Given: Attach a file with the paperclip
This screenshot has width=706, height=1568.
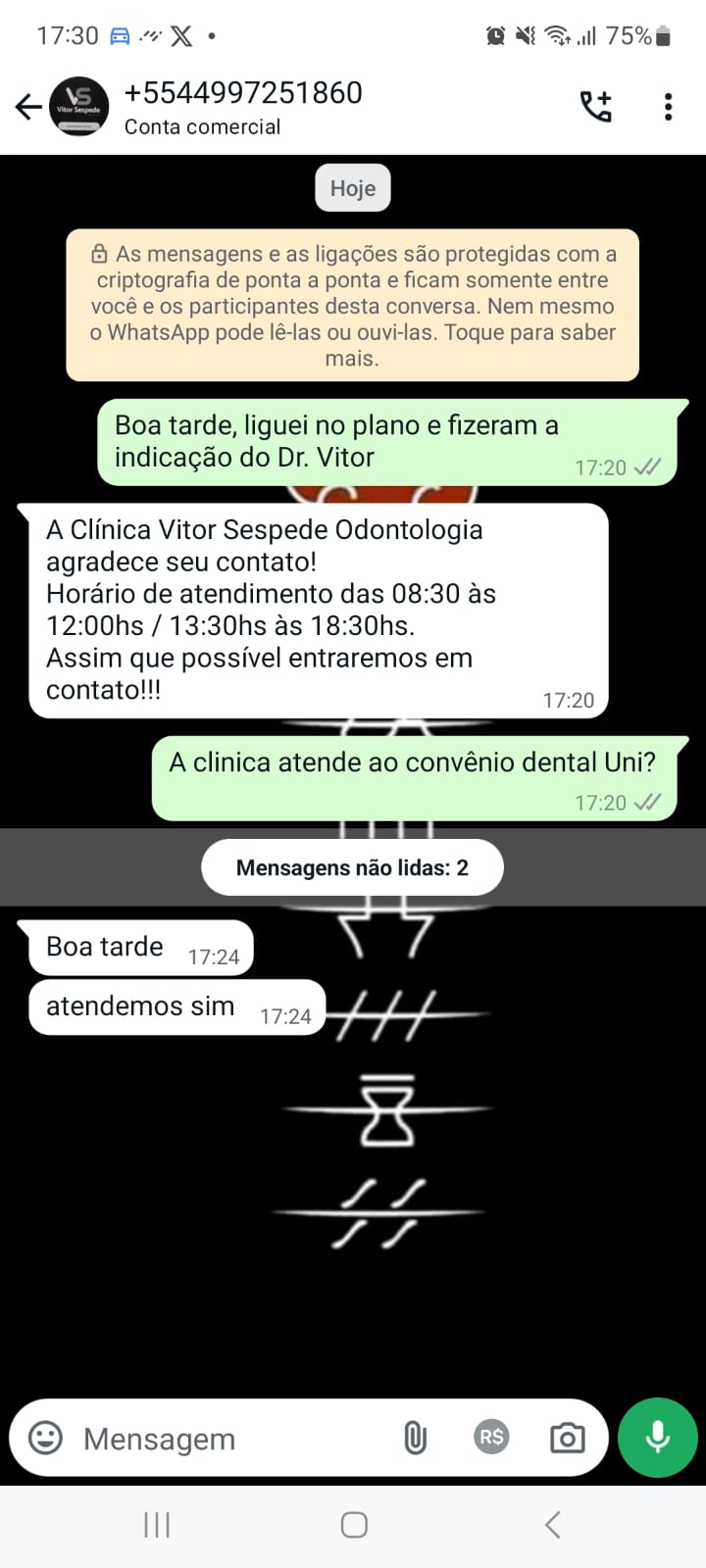Looking at the screenshot, I should pos(415,1438).
